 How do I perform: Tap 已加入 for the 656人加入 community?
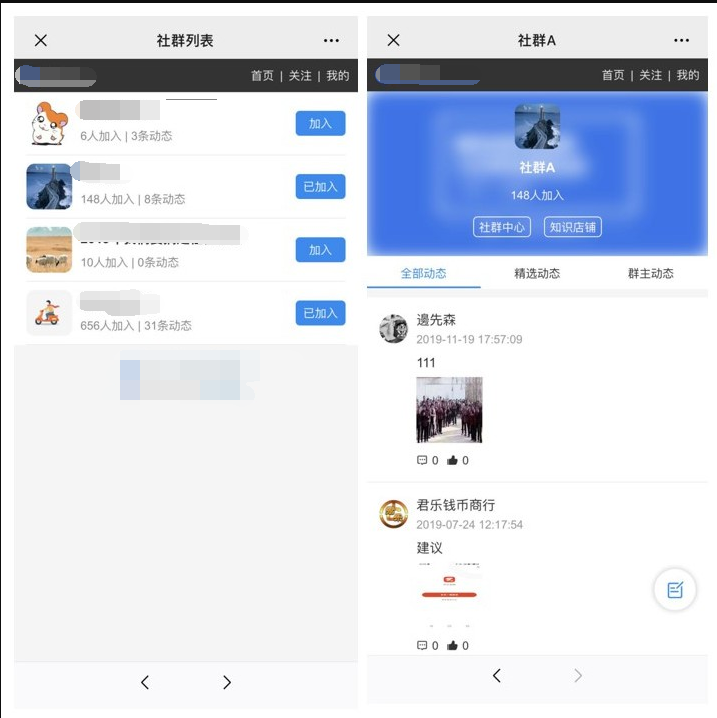tap(320, 313)
